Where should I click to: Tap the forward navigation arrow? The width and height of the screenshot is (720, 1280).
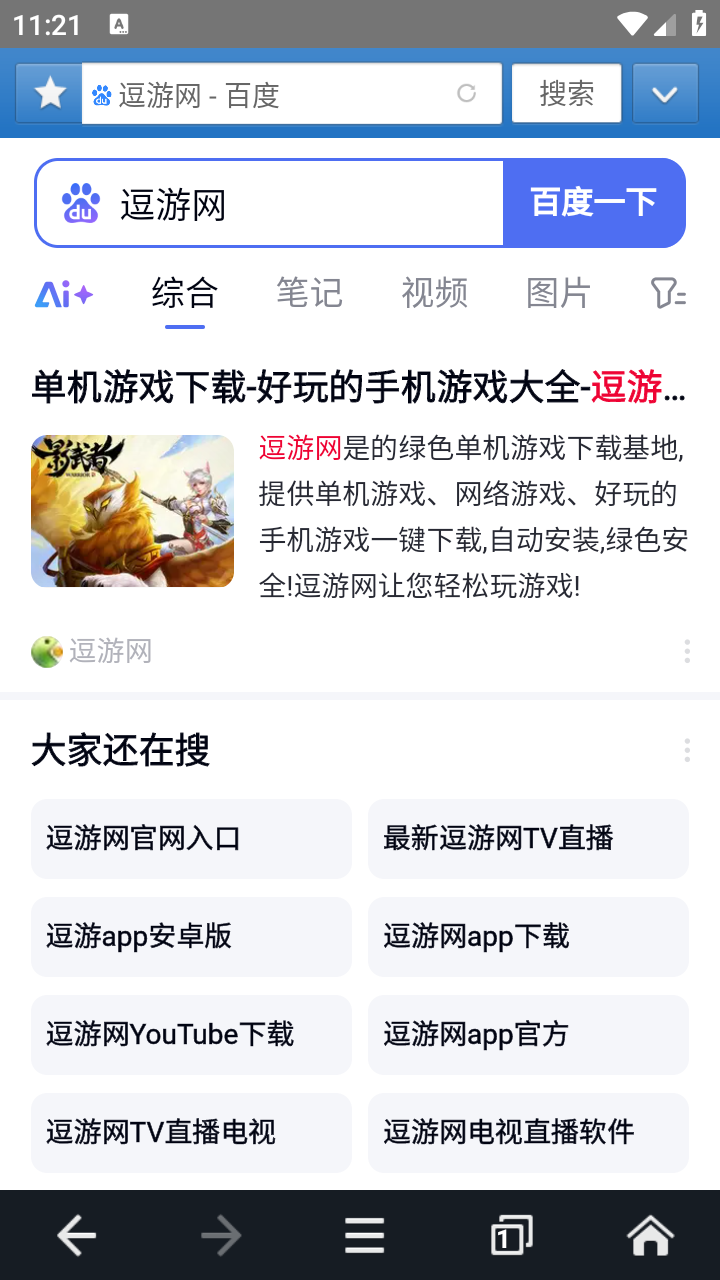coord(220,1235)
